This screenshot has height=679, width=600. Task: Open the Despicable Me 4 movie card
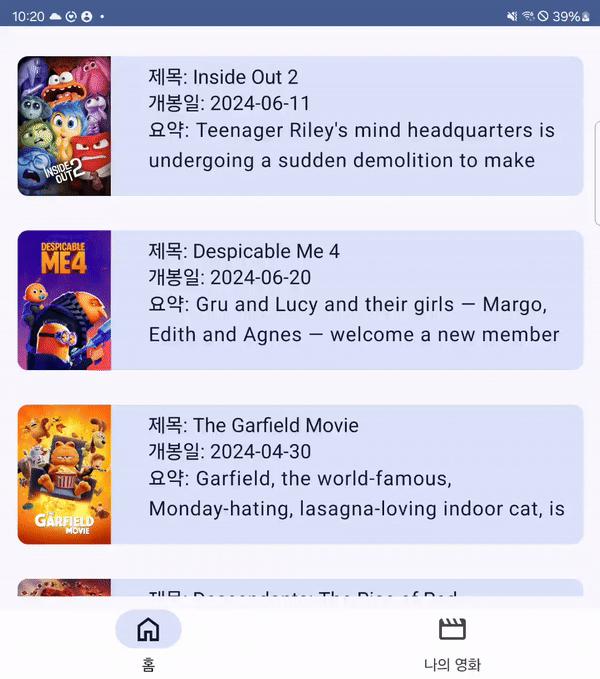coord(300,300)
